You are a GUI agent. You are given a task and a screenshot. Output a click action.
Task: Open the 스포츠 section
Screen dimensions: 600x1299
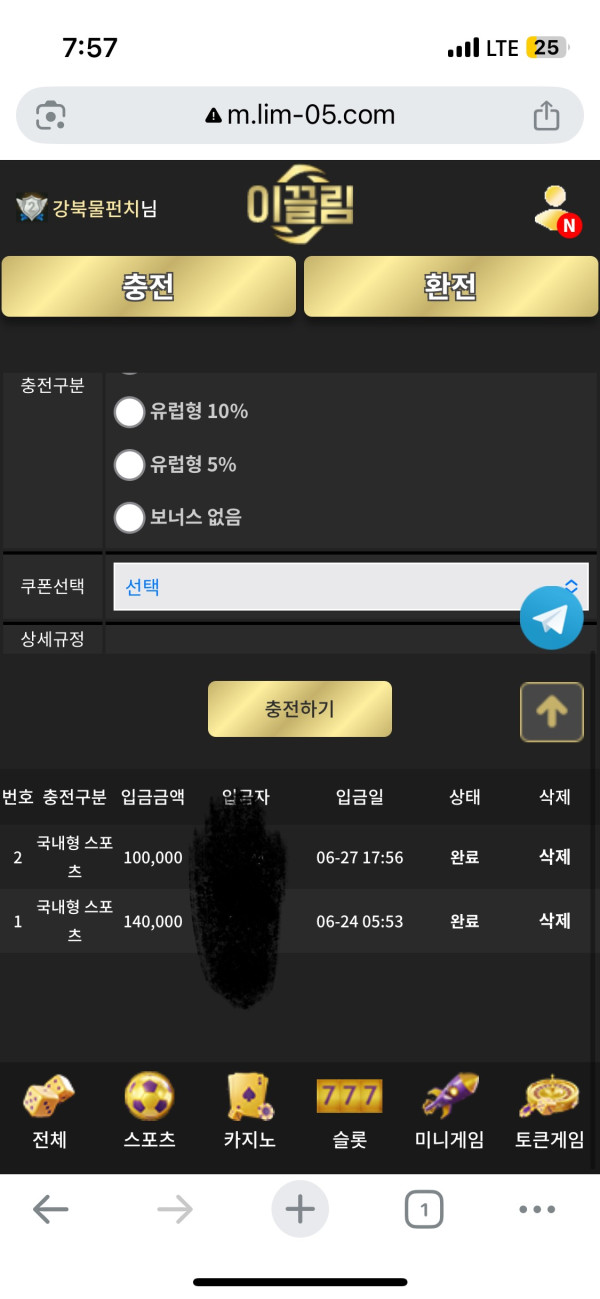coord(149,1111)
